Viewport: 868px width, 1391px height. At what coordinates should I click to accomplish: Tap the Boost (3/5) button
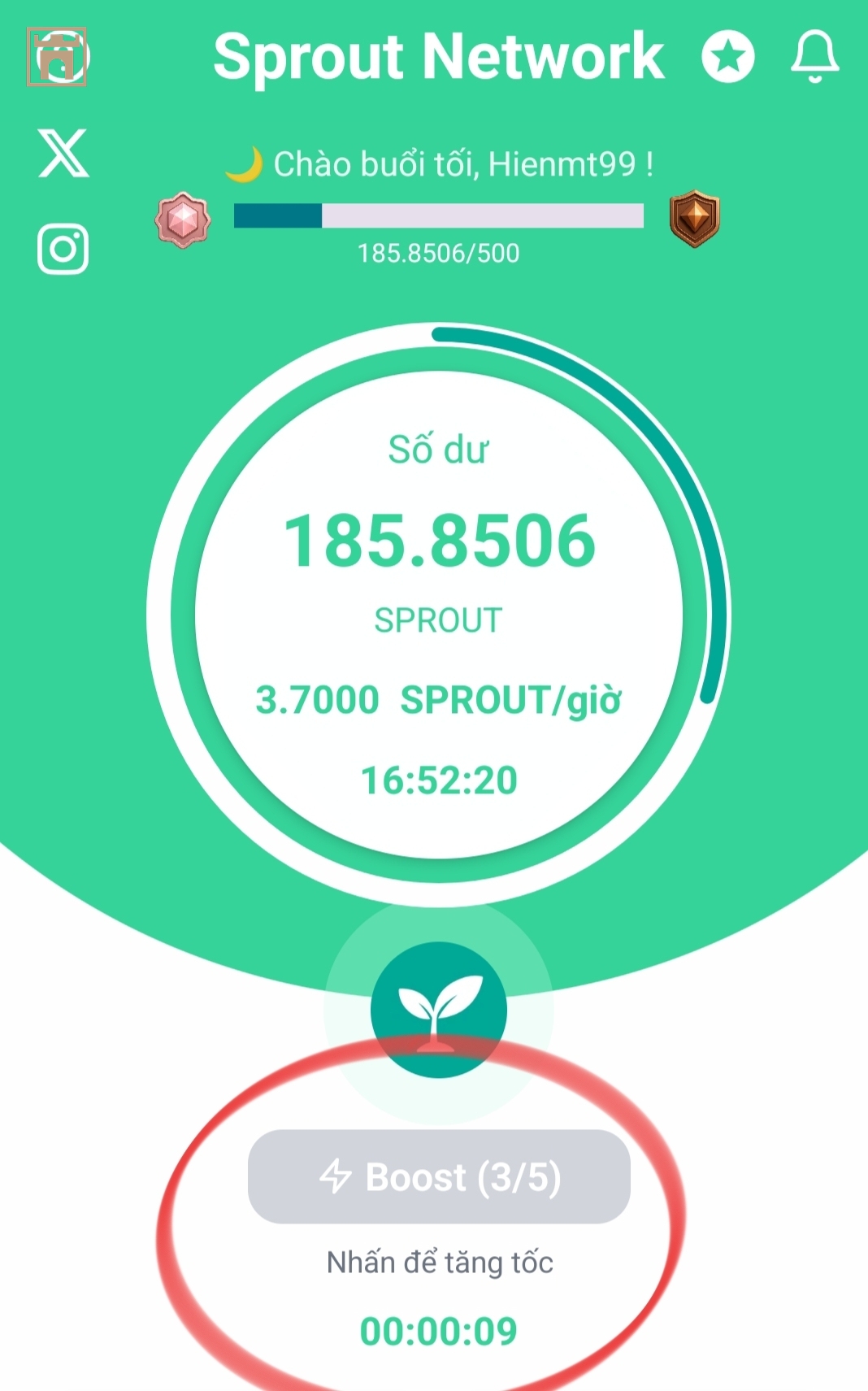pyautogui.click(x=439, y=1176)
